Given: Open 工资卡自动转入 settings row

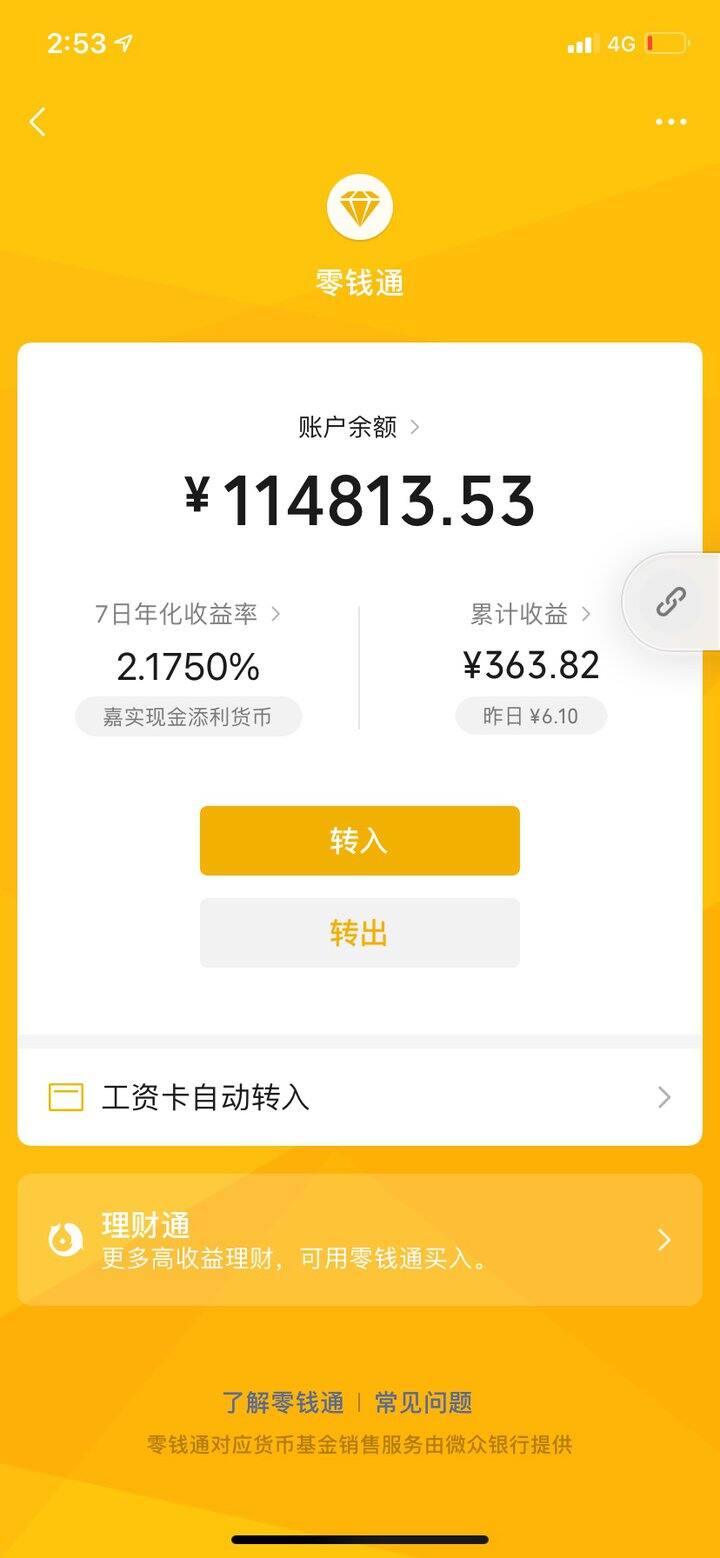Looking at the screenshot, I should click(x=360, y=1097).
